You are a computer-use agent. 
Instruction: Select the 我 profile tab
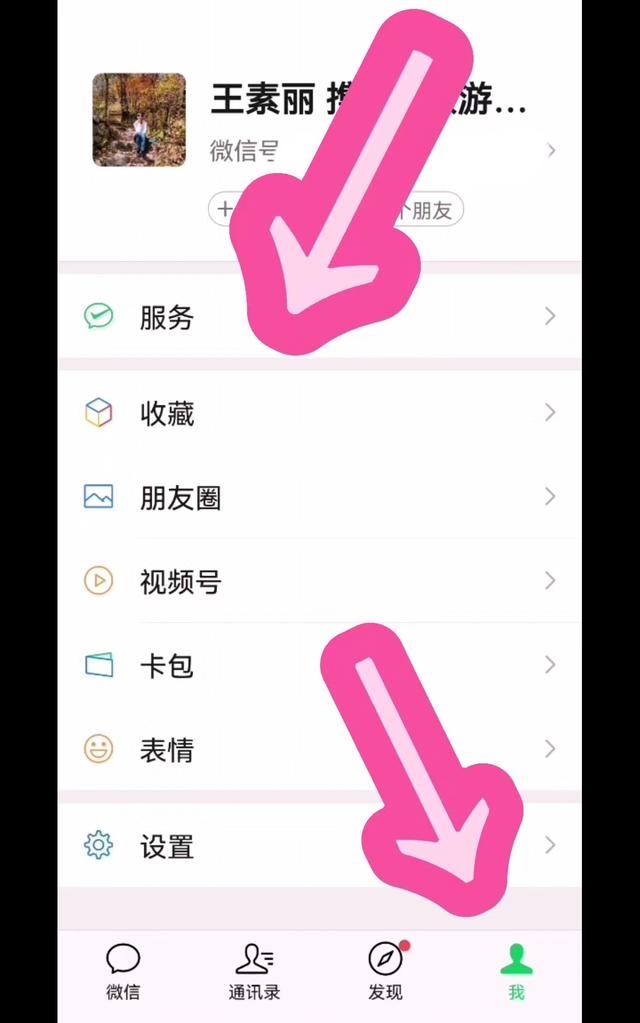coord(516,972)
